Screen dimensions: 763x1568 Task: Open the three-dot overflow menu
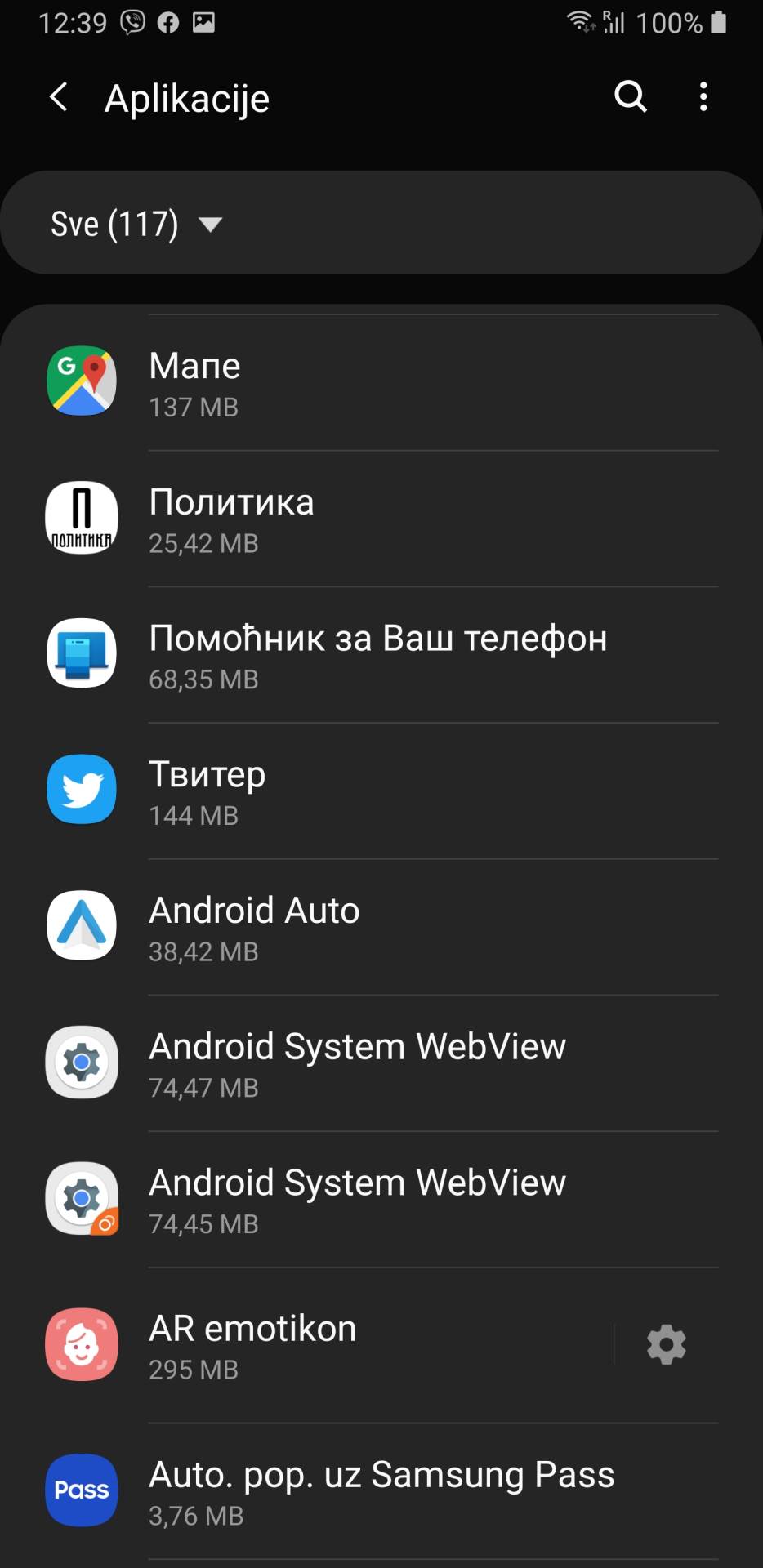703,97
